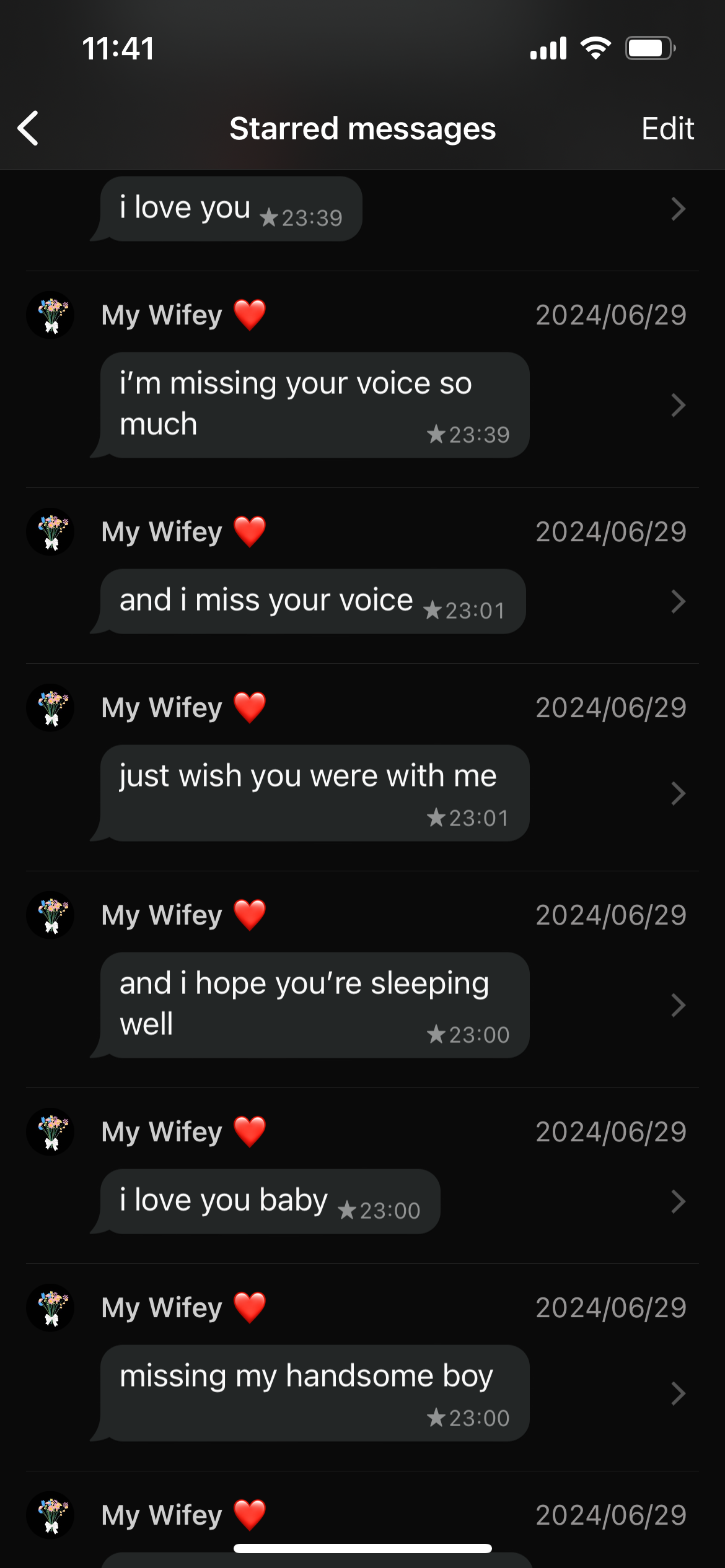
Task: Go back from Starred messages
Action: 29,128
